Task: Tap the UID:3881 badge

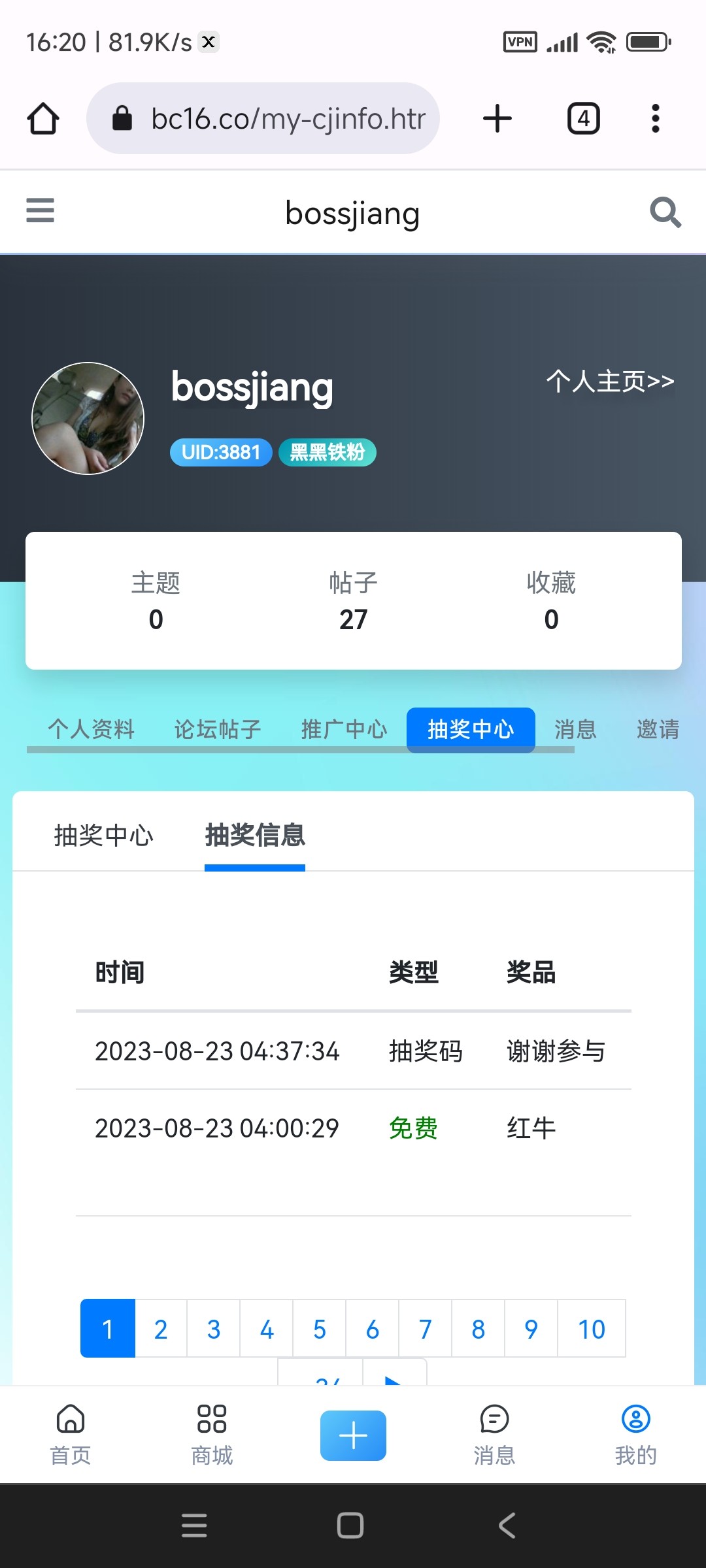Action: pyautogui.click(x=220, y=451)
